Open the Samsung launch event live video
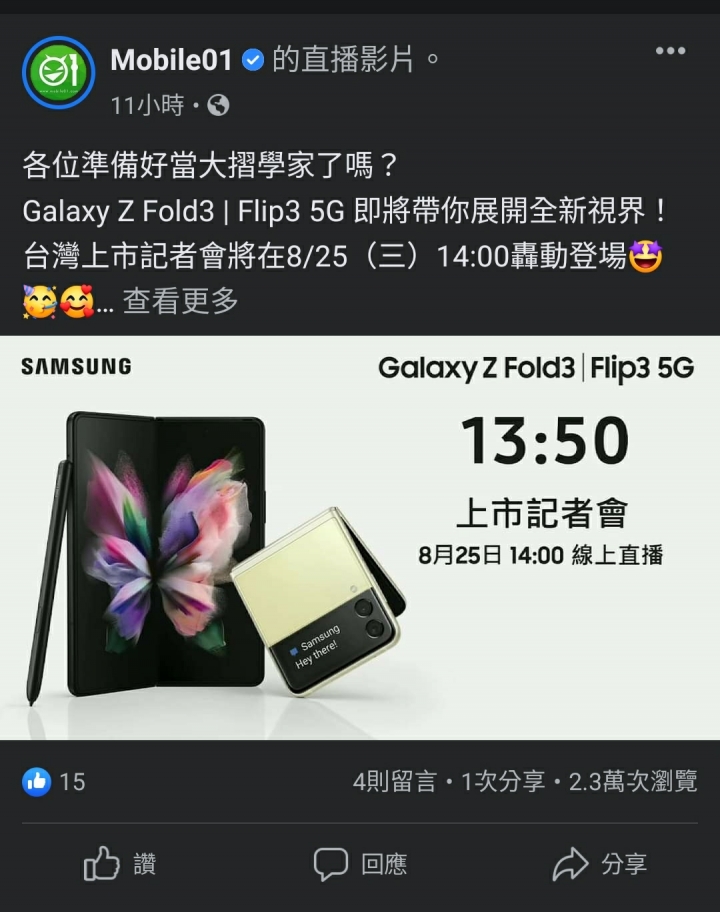 [360, 537]
